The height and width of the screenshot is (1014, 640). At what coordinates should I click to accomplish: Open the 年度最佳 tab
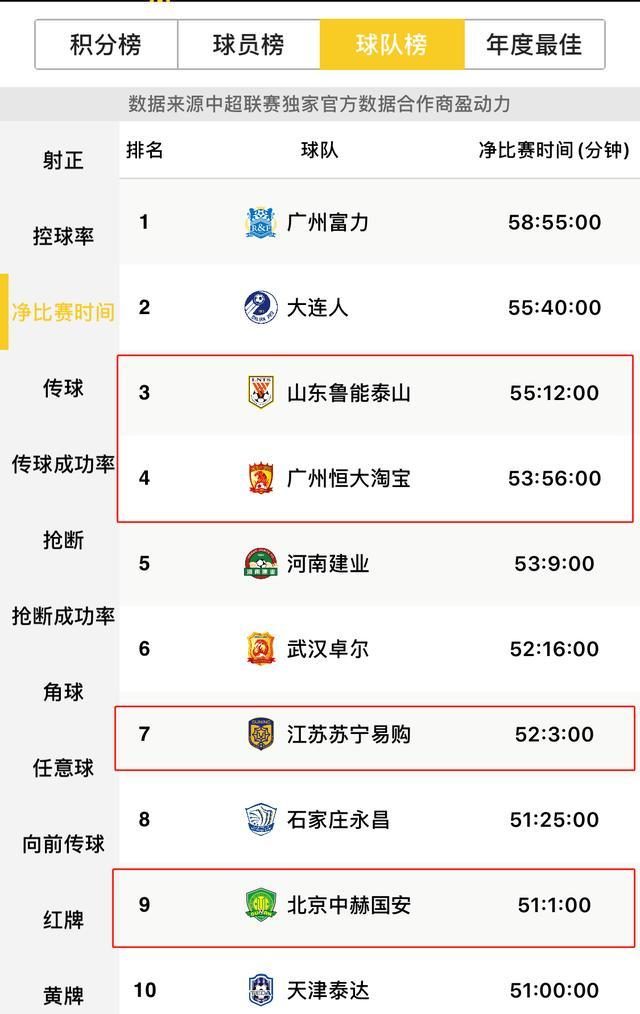click(534, 45)
